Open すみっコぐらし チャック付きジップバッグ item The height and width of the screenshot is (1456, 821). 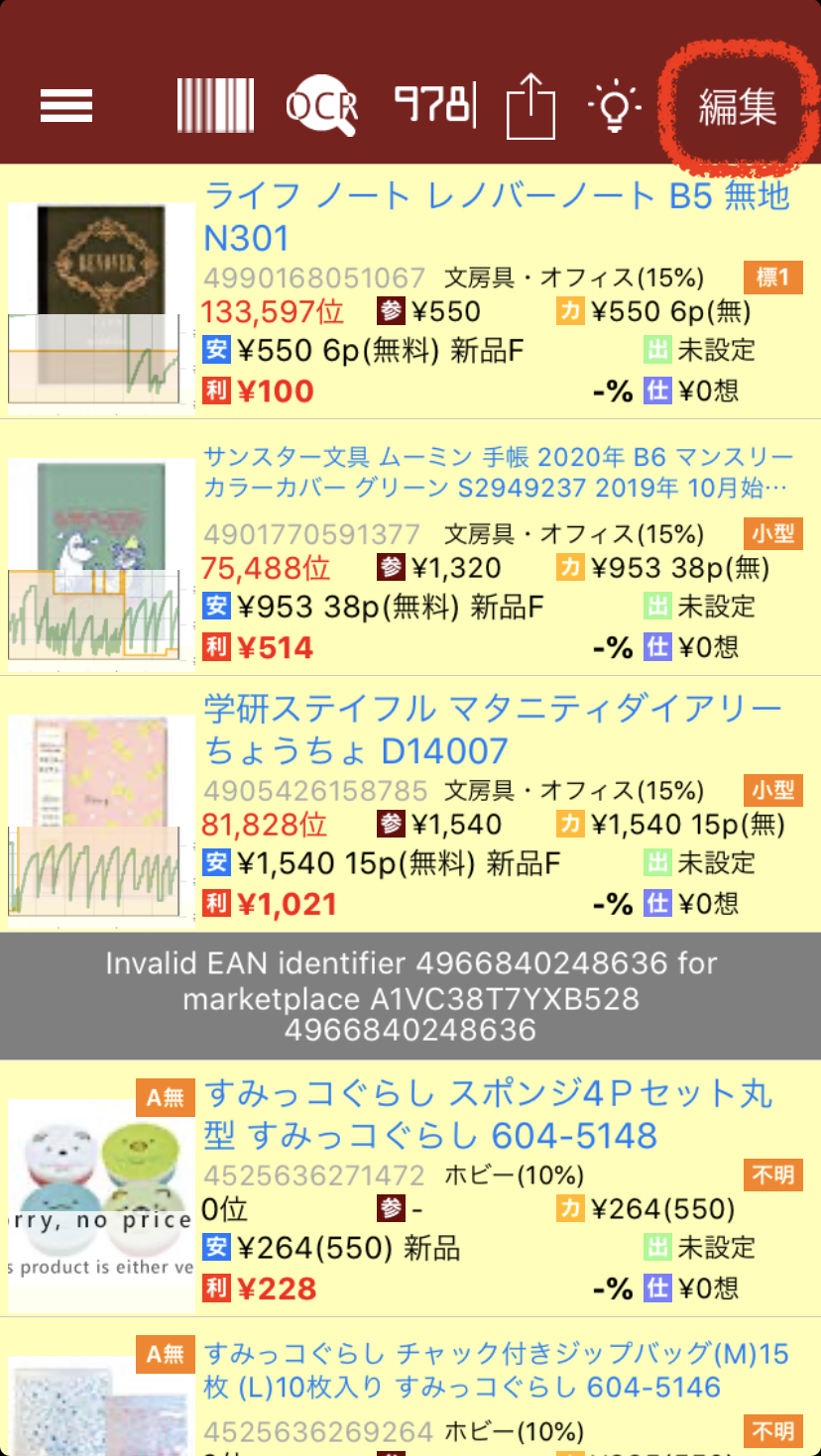(496, 1370)
